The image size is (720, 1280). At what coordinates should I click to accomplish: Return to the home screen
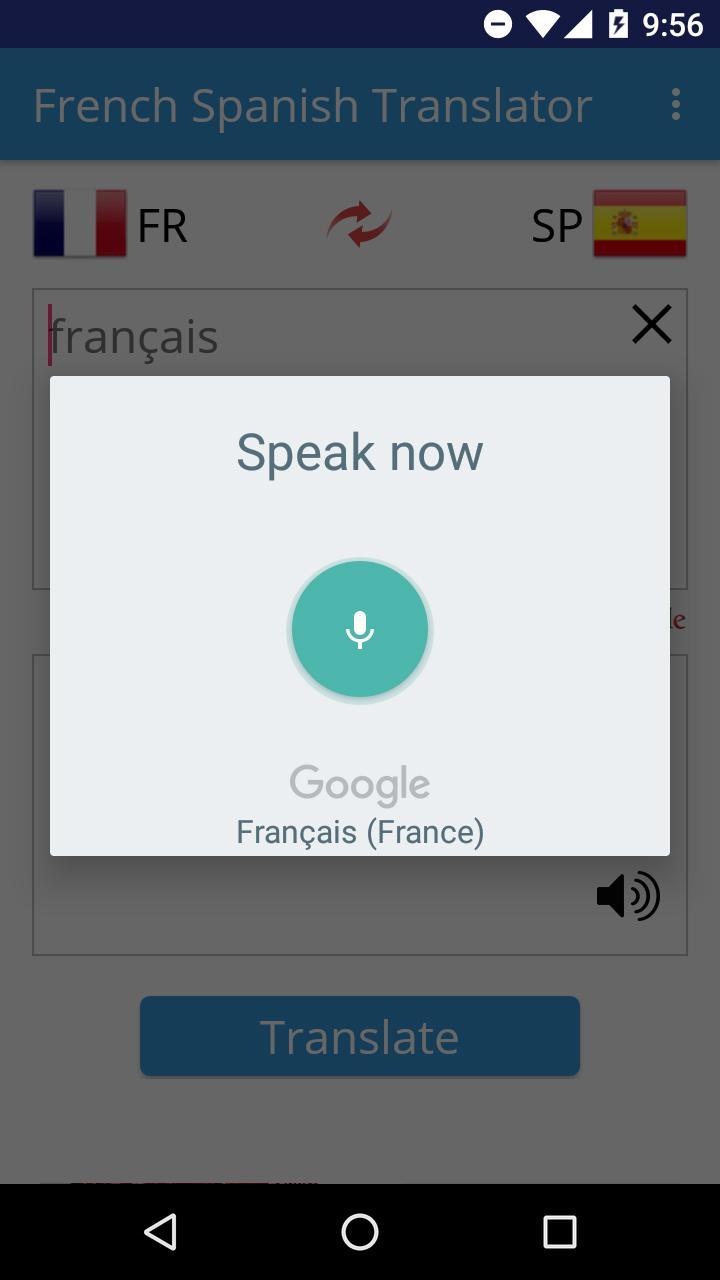coord(360,1232)
